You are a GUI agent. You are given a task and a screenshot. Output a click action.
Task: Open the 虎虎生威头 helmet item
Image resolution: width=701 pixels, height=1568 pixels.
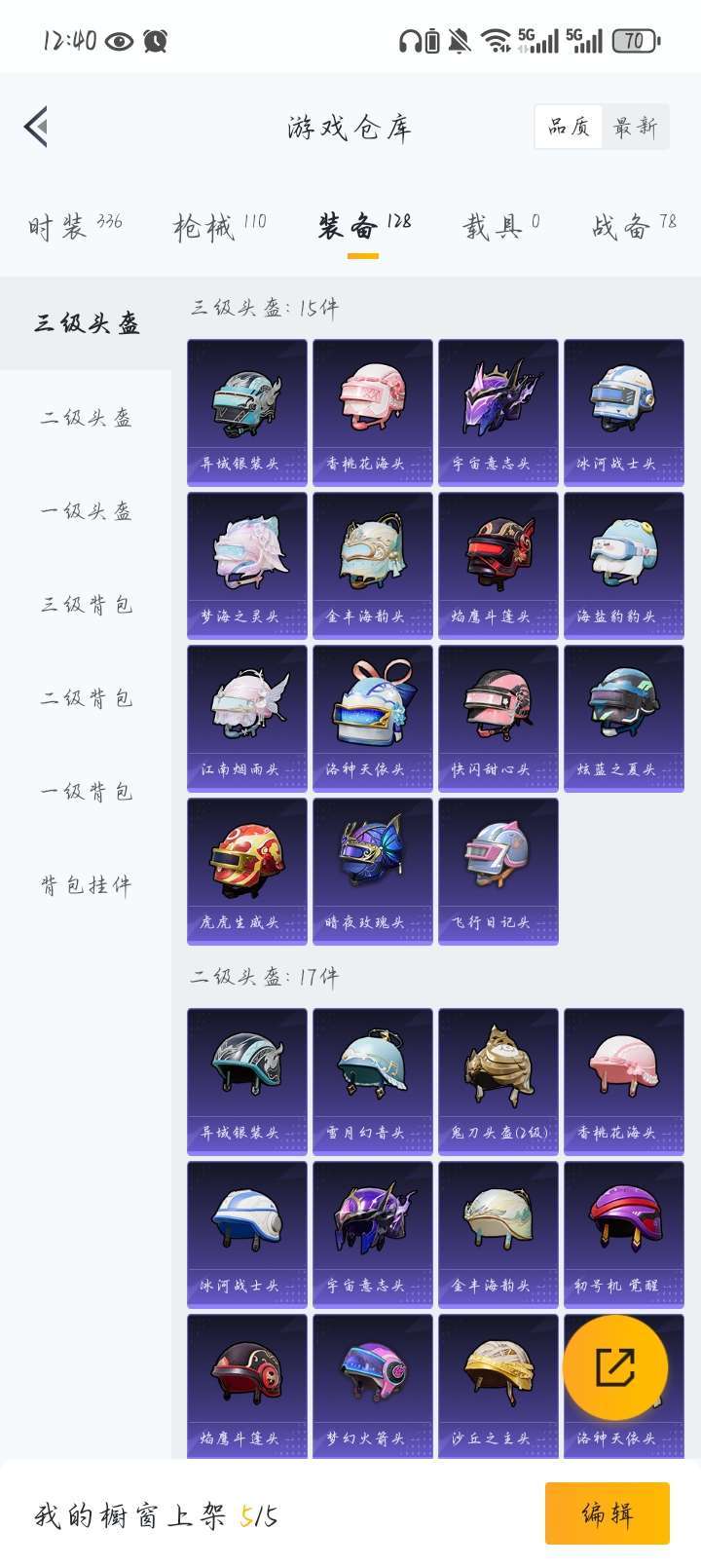point(247,871)
